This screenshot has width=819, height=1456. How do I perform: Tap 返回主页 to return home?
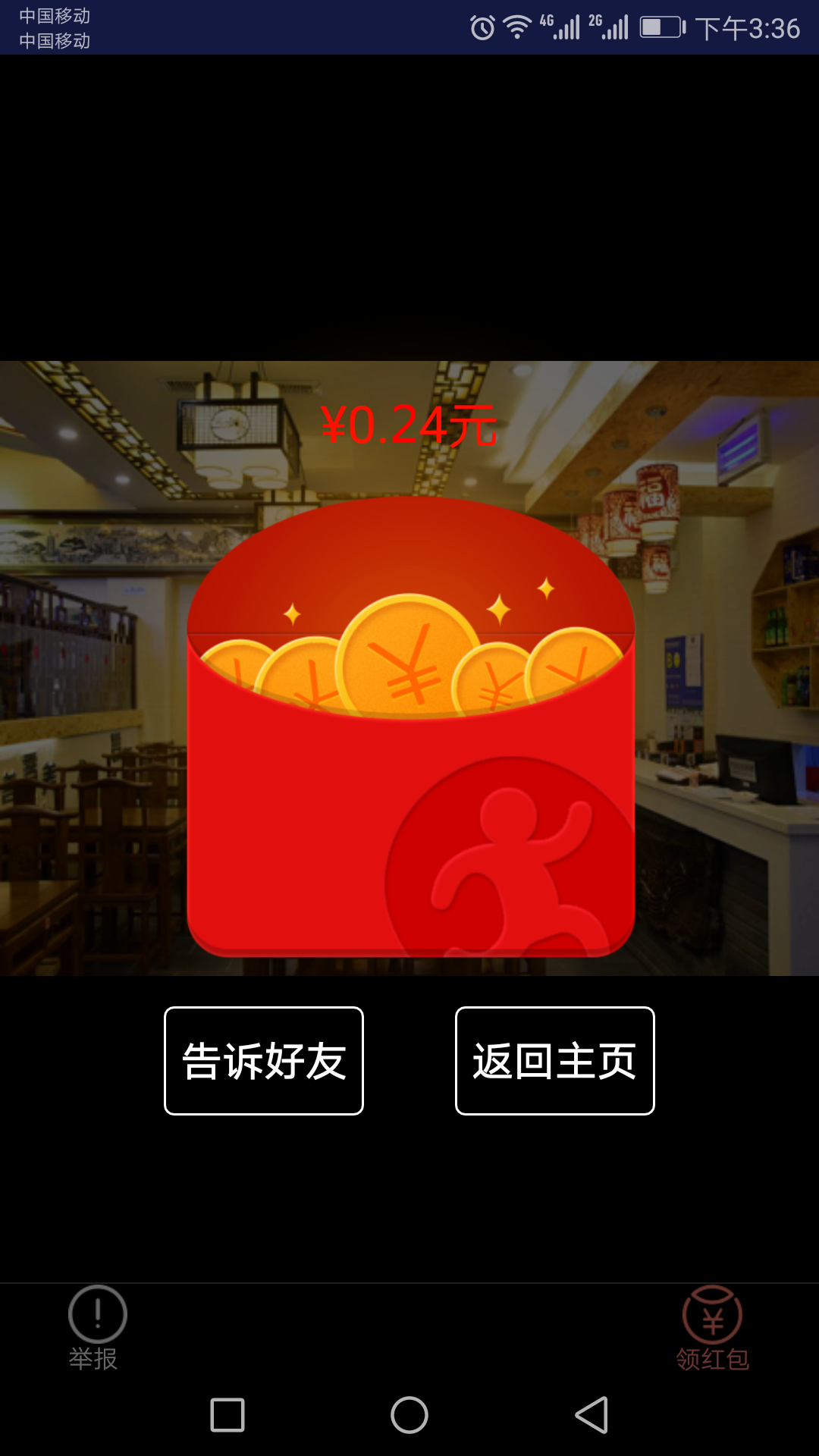click(554, 1061)
